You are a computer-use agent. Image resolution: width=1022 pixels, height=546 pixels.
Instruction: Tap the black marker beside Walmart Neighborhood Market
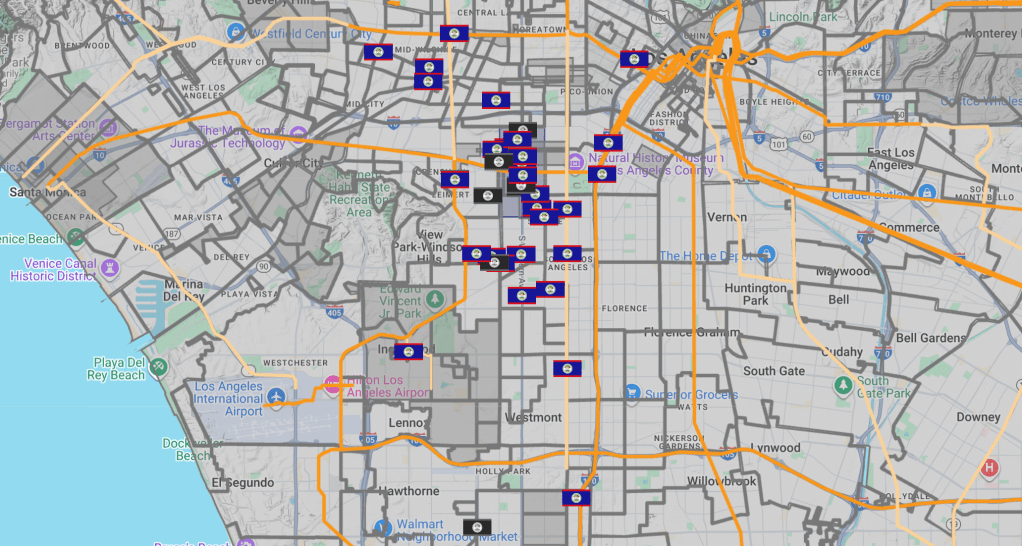[x=477, y=526]
